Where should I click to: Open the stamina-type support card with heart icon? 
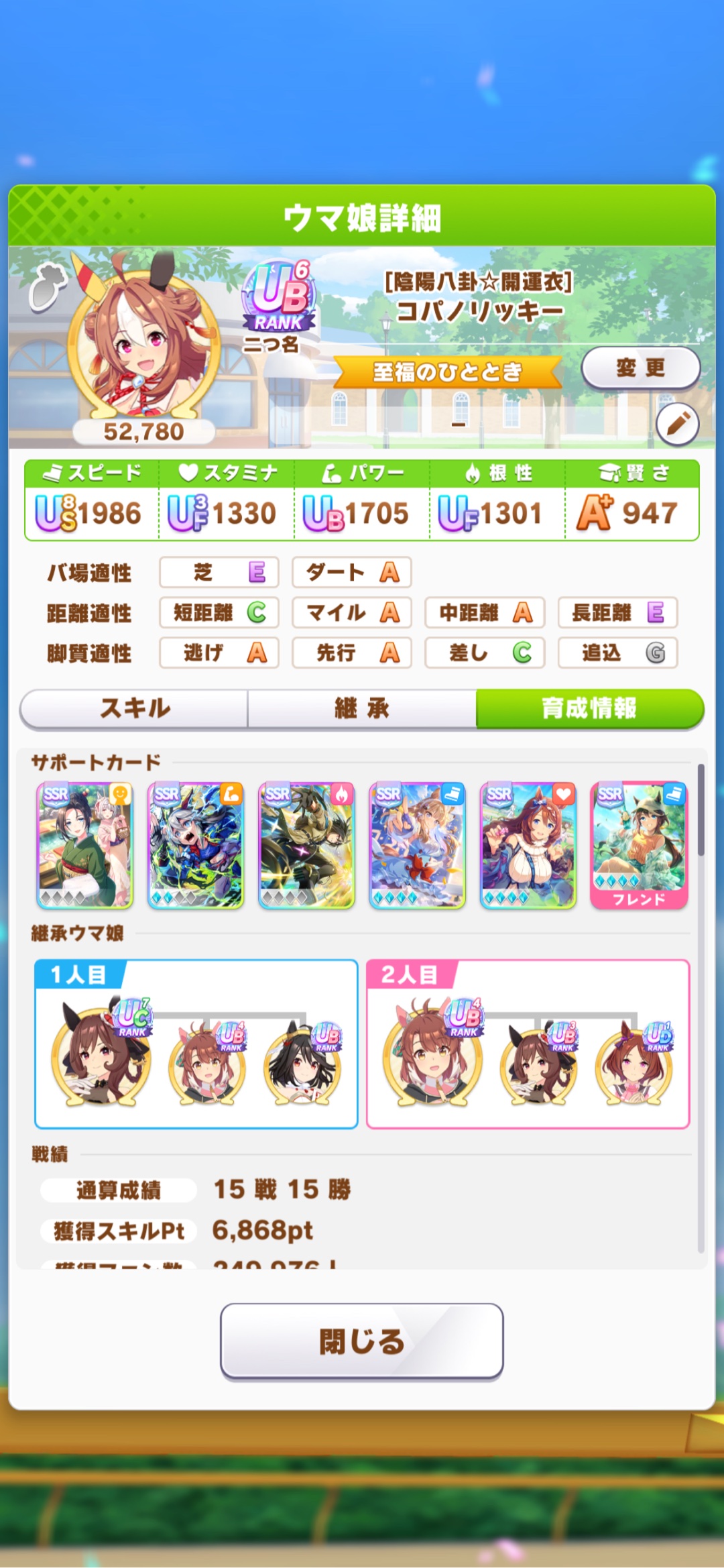pyautogui.click(x=528, y=845)
